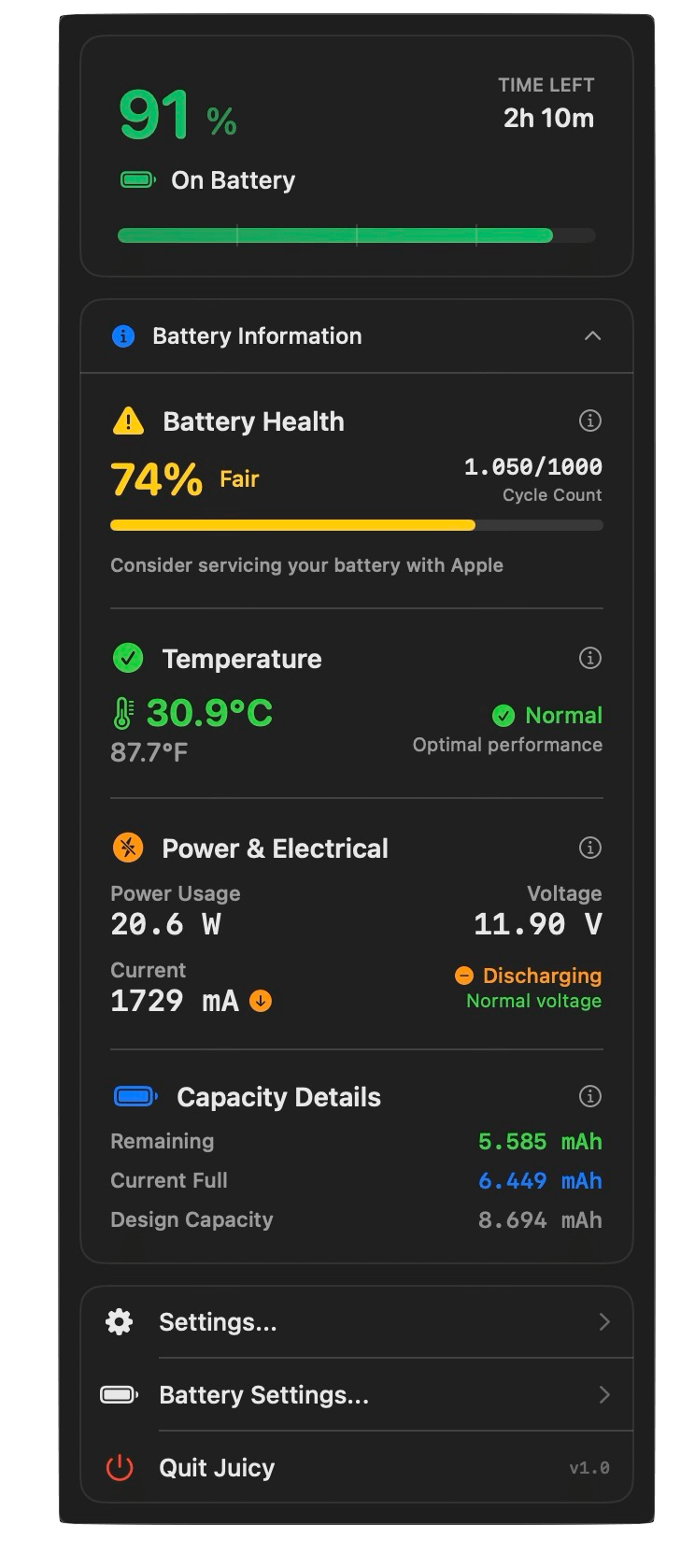Click the orange discharging arrow beside 1729 mA
Screen dimensions: 695x1568
tap(261, 1000)
